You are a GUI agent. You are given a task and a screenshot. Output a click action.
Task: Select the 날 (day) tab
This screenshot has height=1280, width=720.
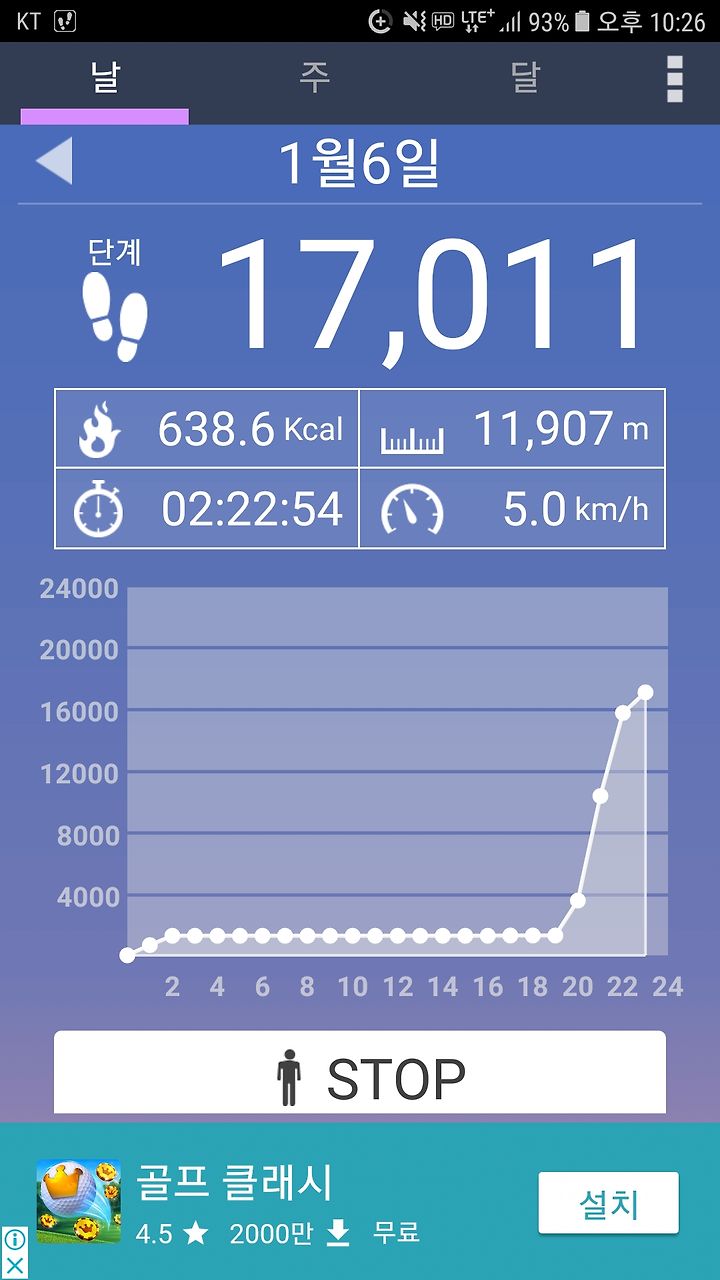point(105,80)
